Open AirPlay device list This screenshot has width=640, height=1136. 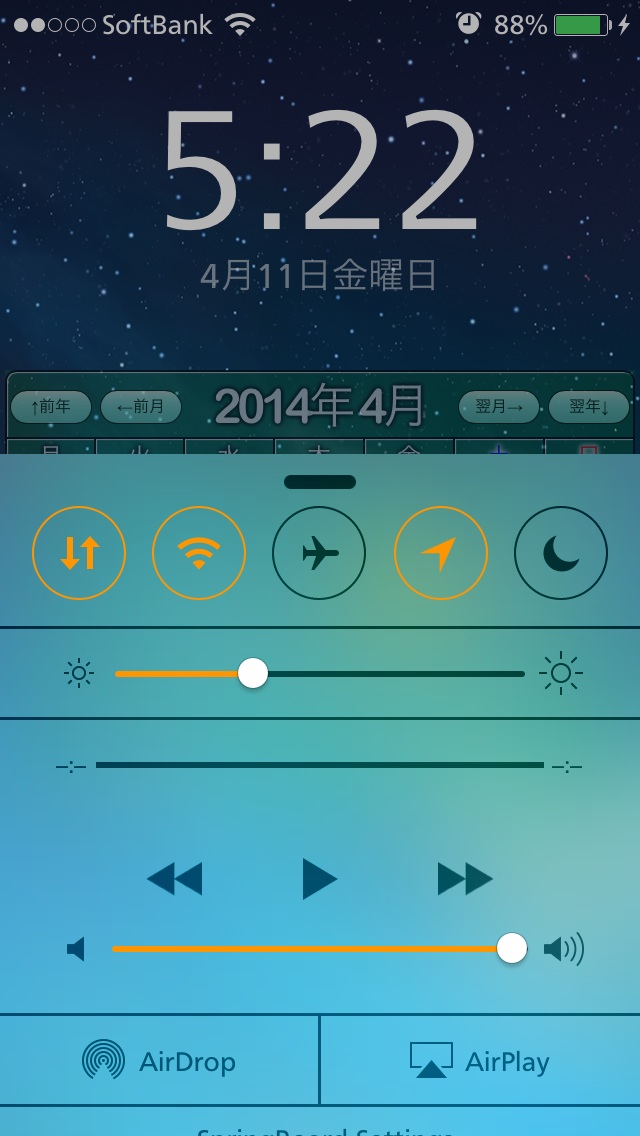(480, 1061)
